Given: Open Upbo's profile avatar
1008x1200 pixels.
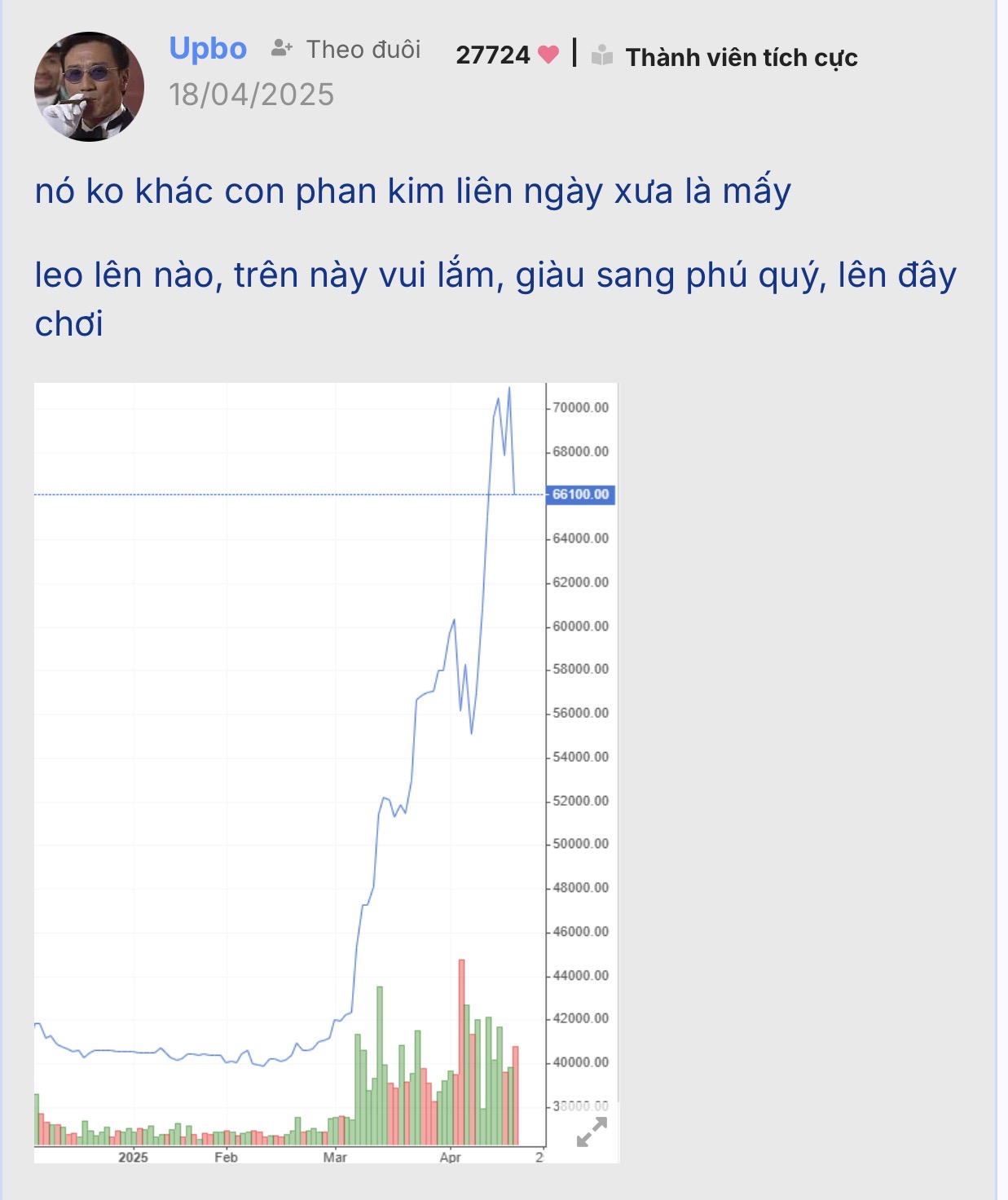Looking at the screenshot, I should coord(89,87).
